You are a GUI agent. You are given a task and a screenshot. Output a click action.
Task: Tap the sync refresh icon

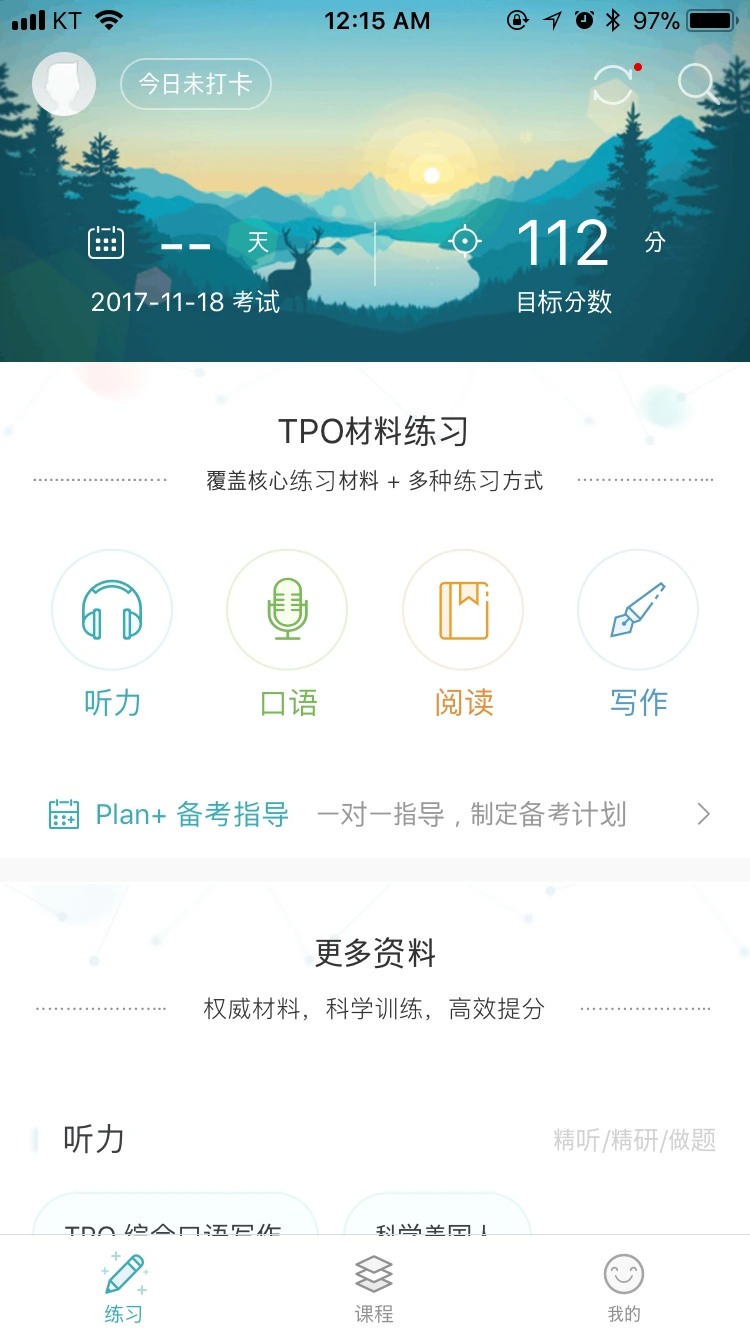point(613,85)
